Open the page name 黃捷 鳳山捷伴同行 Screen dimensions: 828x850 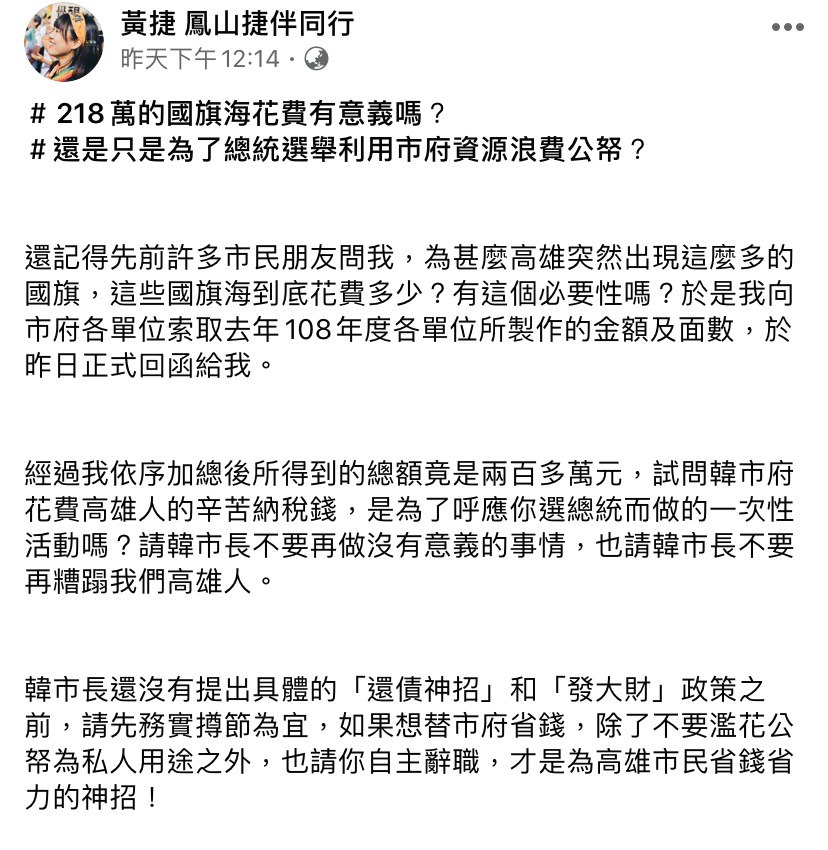point(236,24)
